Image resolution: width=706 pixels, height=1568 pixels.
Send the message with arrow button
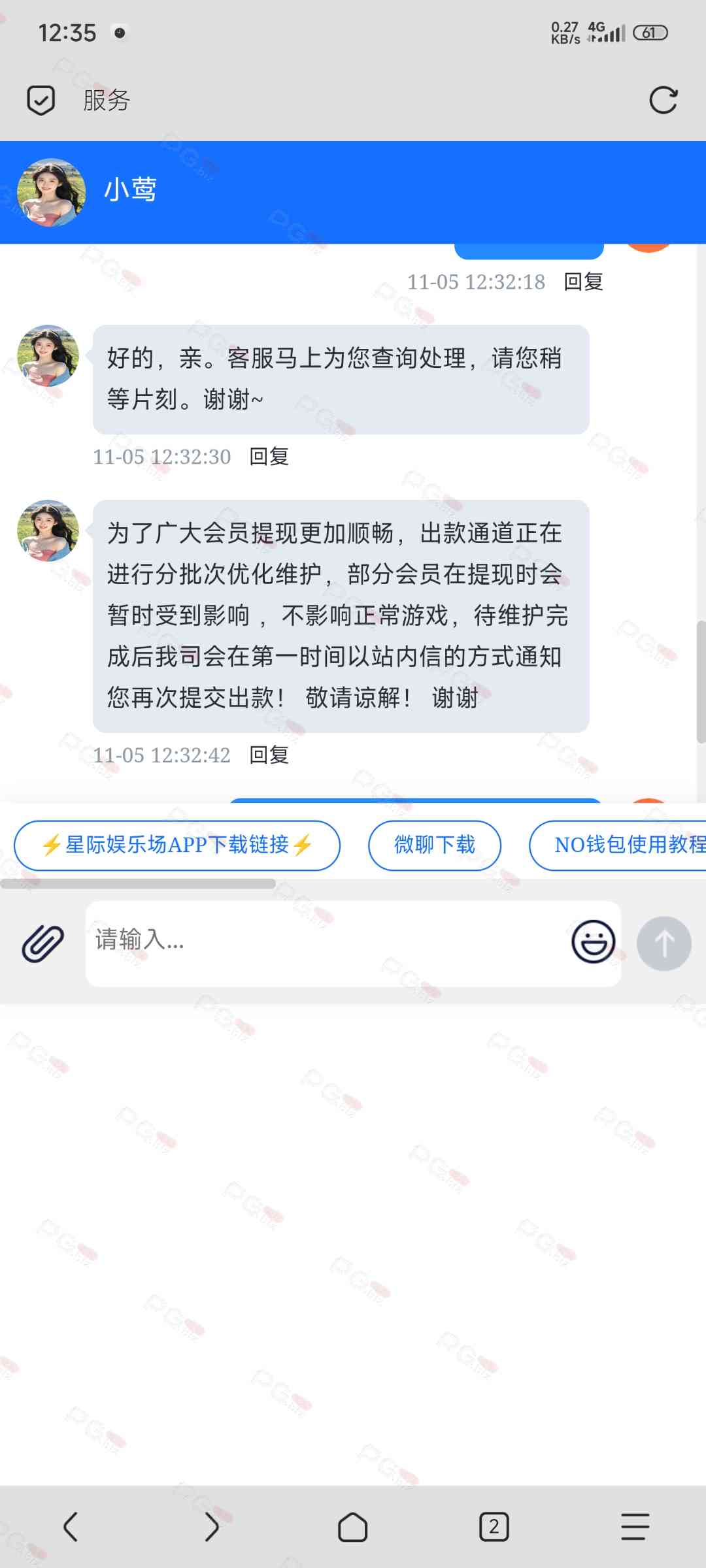[x=664, y=943]
